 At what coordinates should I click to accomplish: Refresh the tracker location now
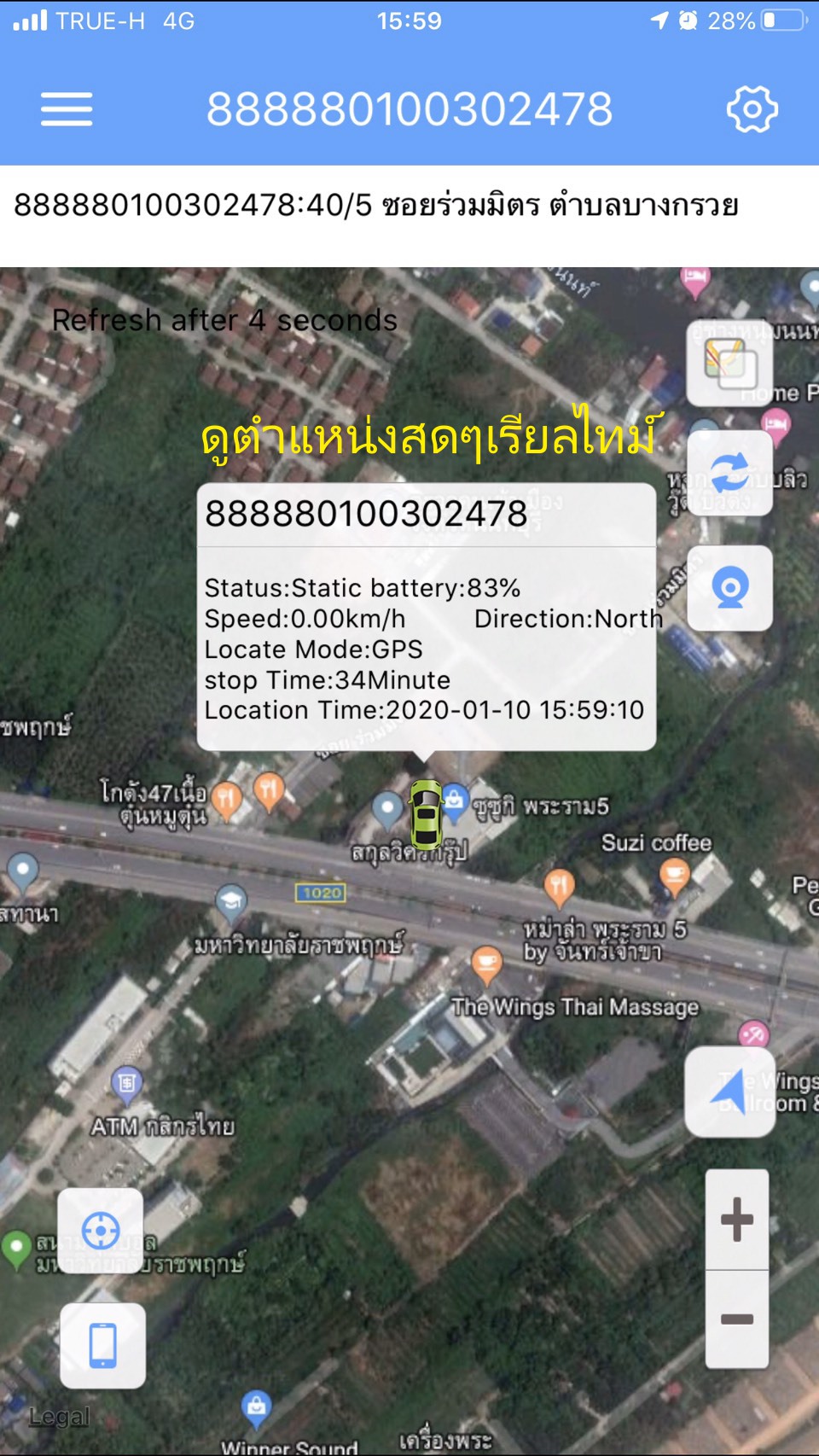(730, 473)
